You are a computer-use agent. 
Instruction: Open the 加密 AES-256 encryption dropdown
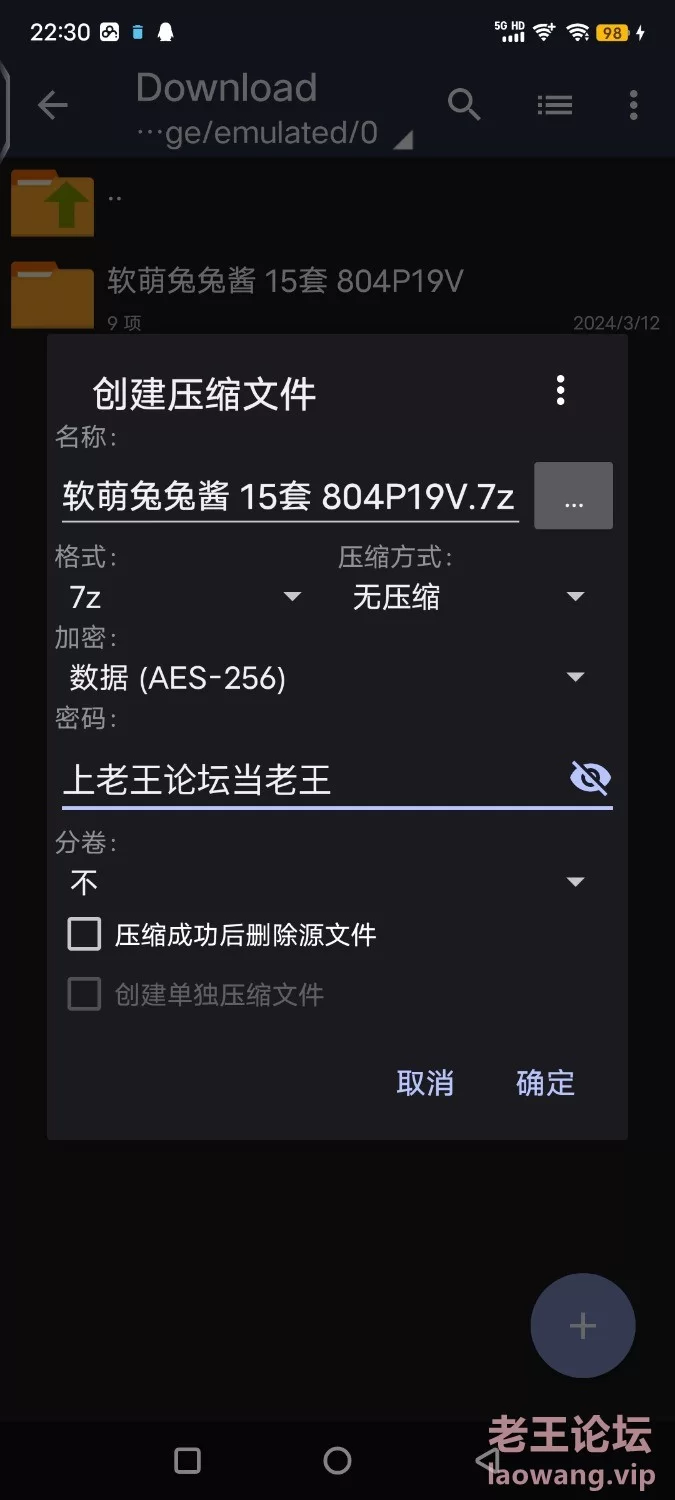(x=328, y=678)
